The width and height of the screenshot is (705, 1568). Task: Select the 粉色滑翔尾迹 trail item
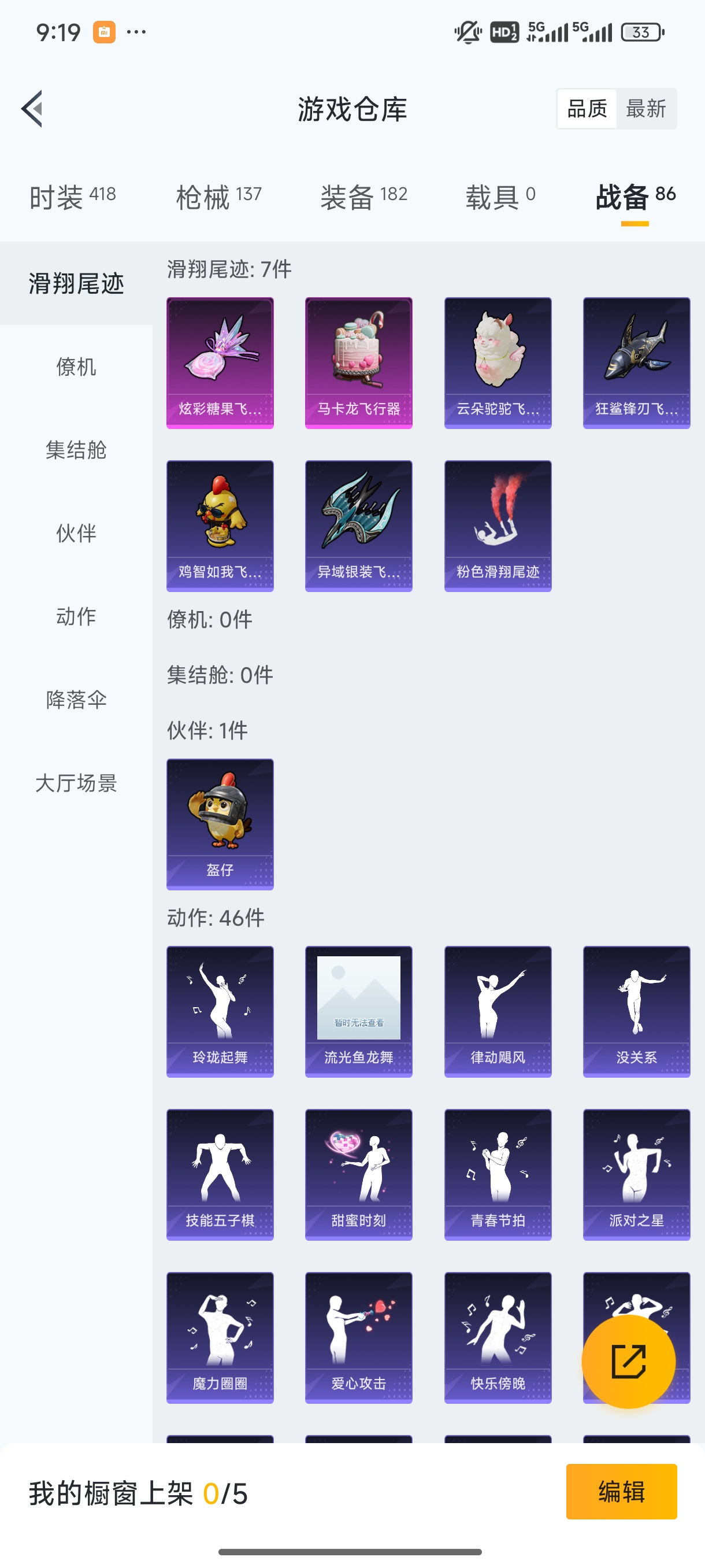[497, 526]
